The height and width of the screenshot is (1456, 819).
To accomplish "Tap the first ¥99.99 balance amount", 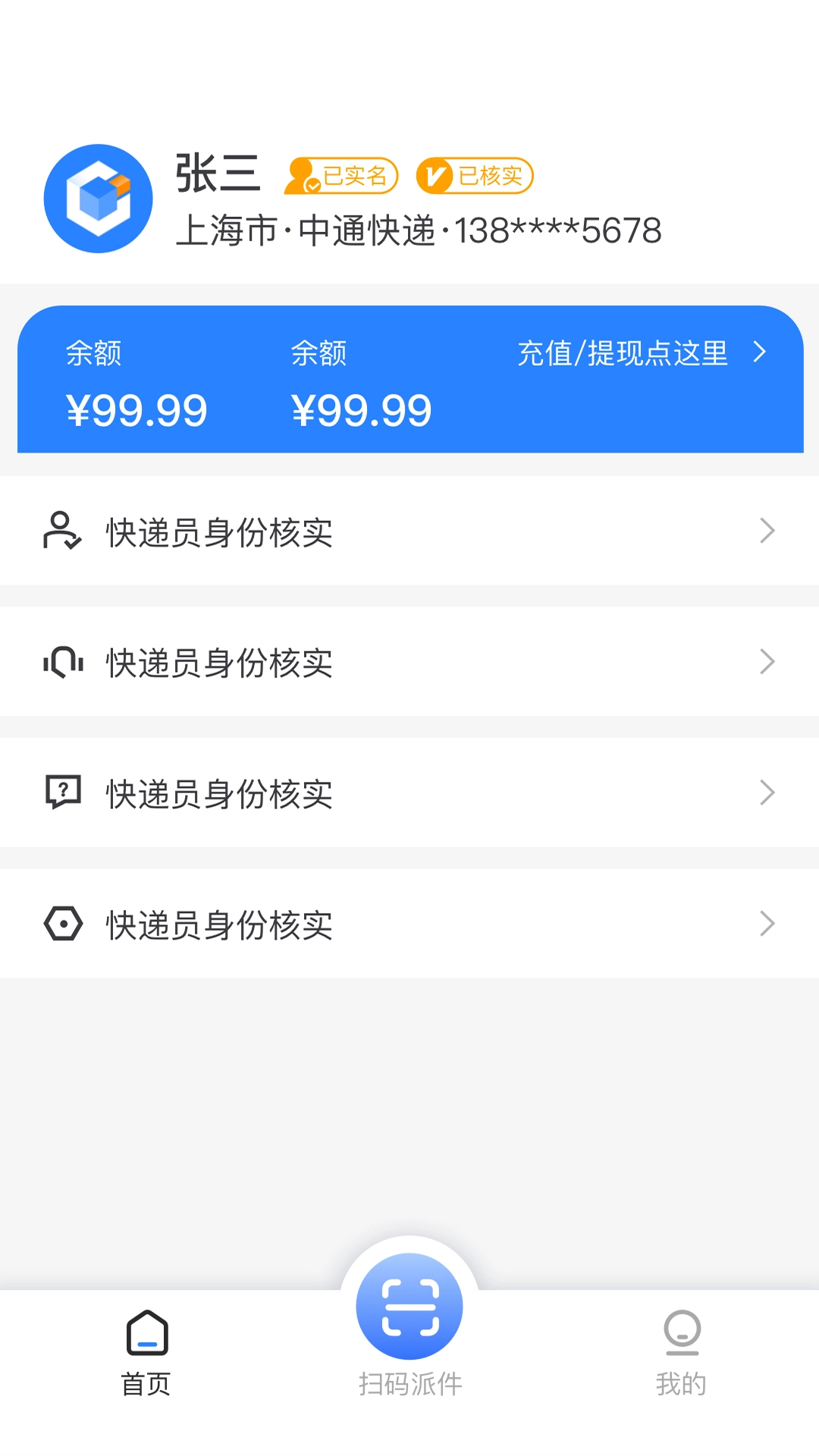I will tap(136, 409).
